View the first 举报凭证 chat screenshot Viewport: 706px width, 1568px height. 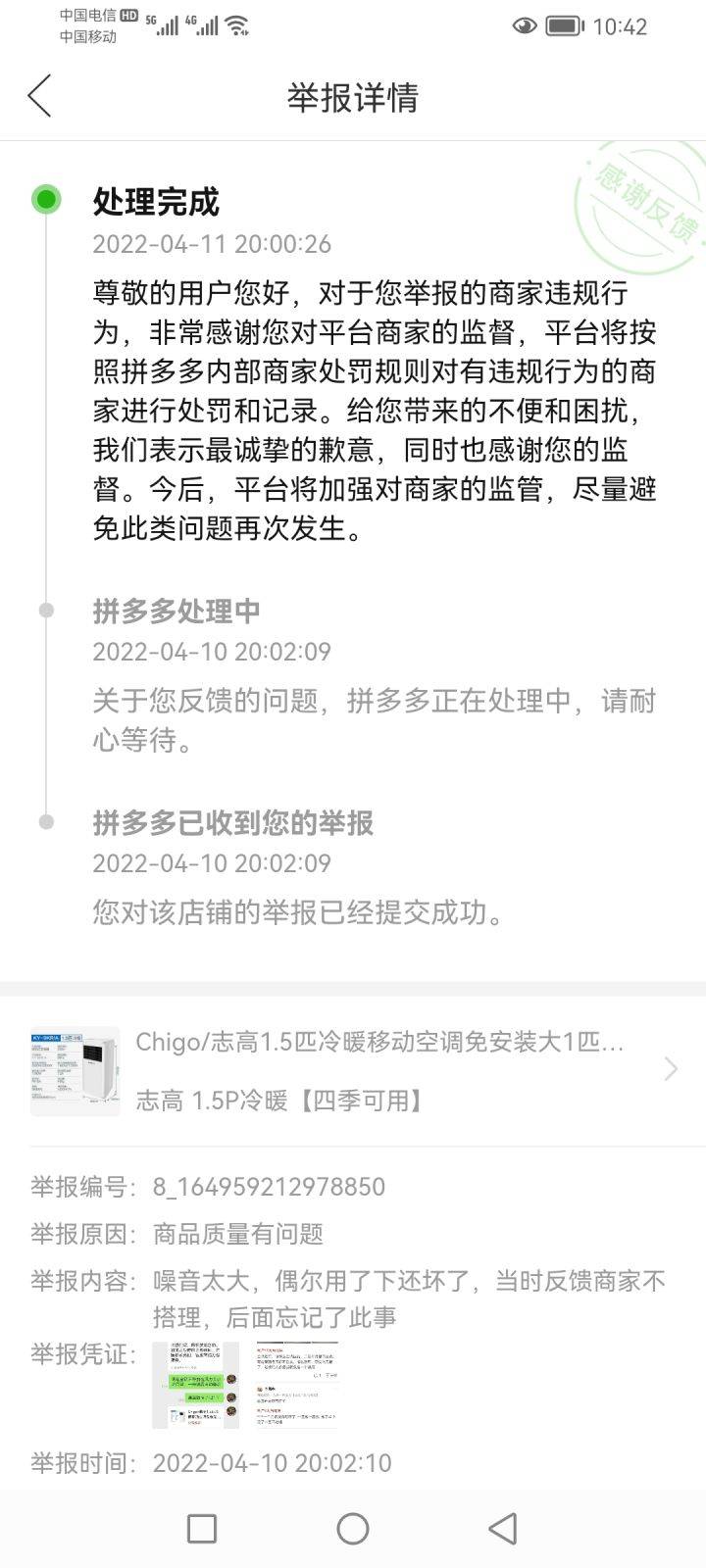(195, 1385)
